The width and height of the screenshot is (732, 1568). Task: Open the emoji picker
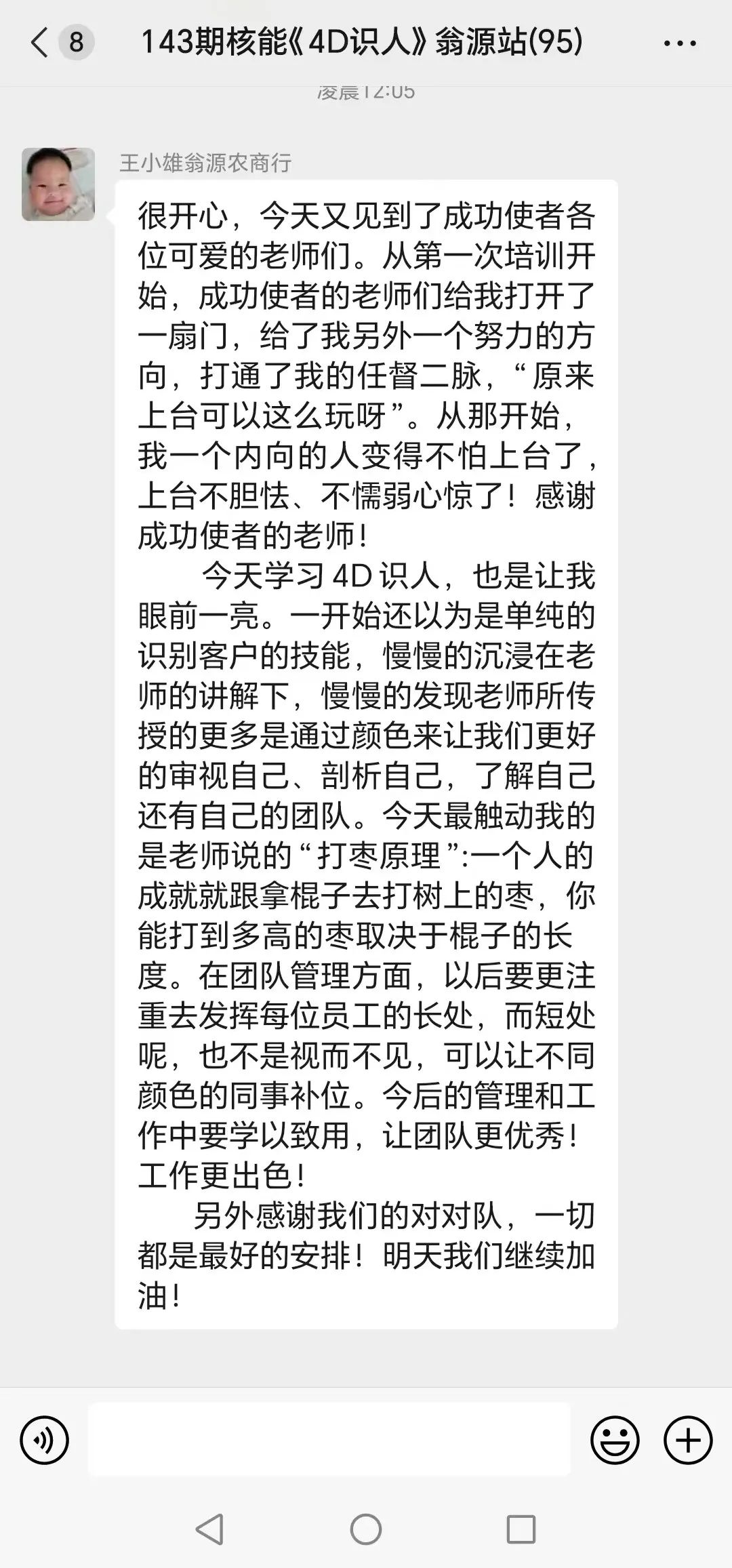[x=615, y=1440]
